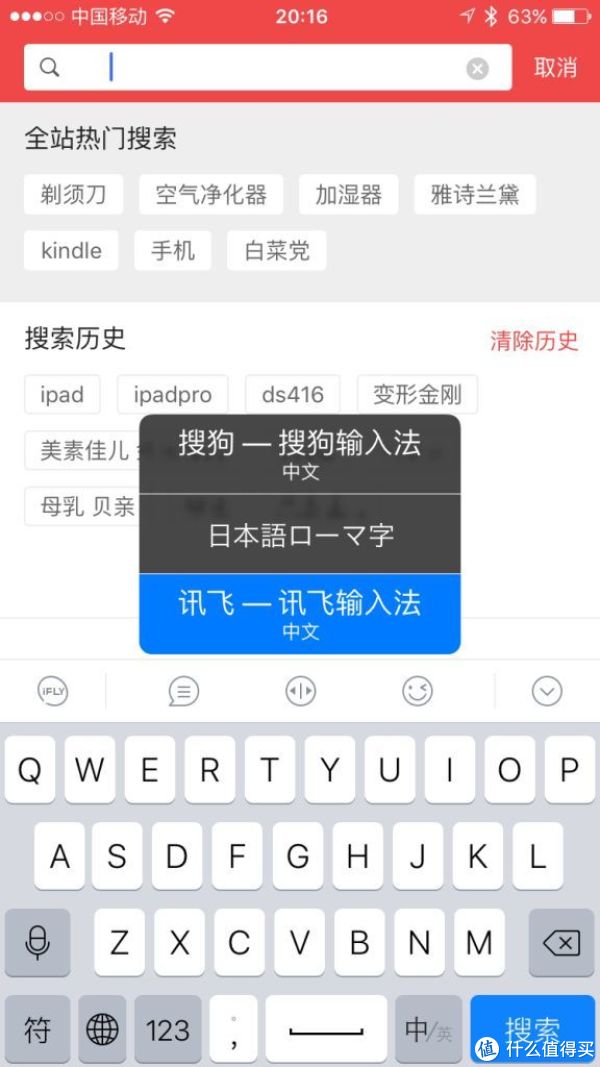Open the 变形金刚 history search
This screenshot has width=600, height=1067.
click(417, 394)
